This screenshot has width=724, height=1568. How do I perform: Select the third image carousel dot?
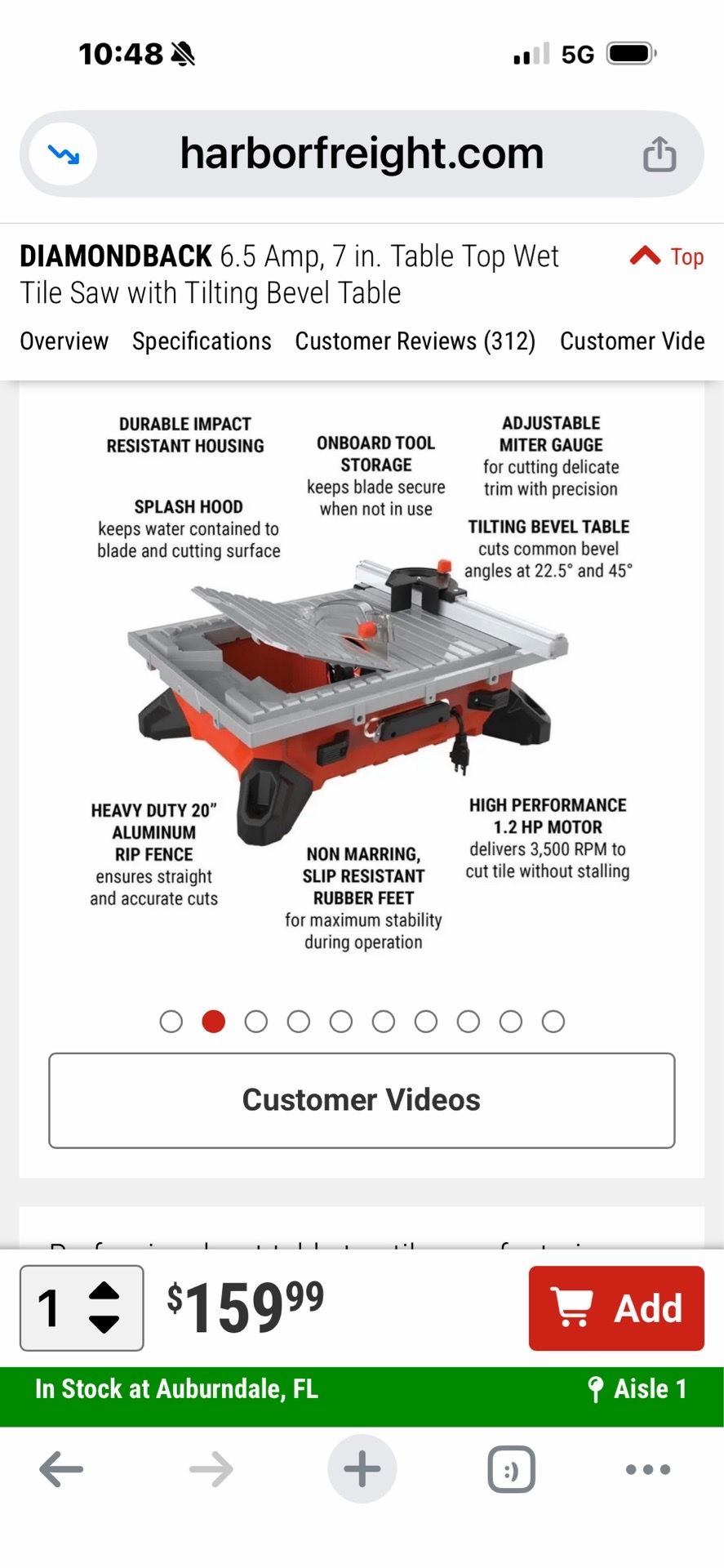pyautogui.click(x=256, y=1021)
